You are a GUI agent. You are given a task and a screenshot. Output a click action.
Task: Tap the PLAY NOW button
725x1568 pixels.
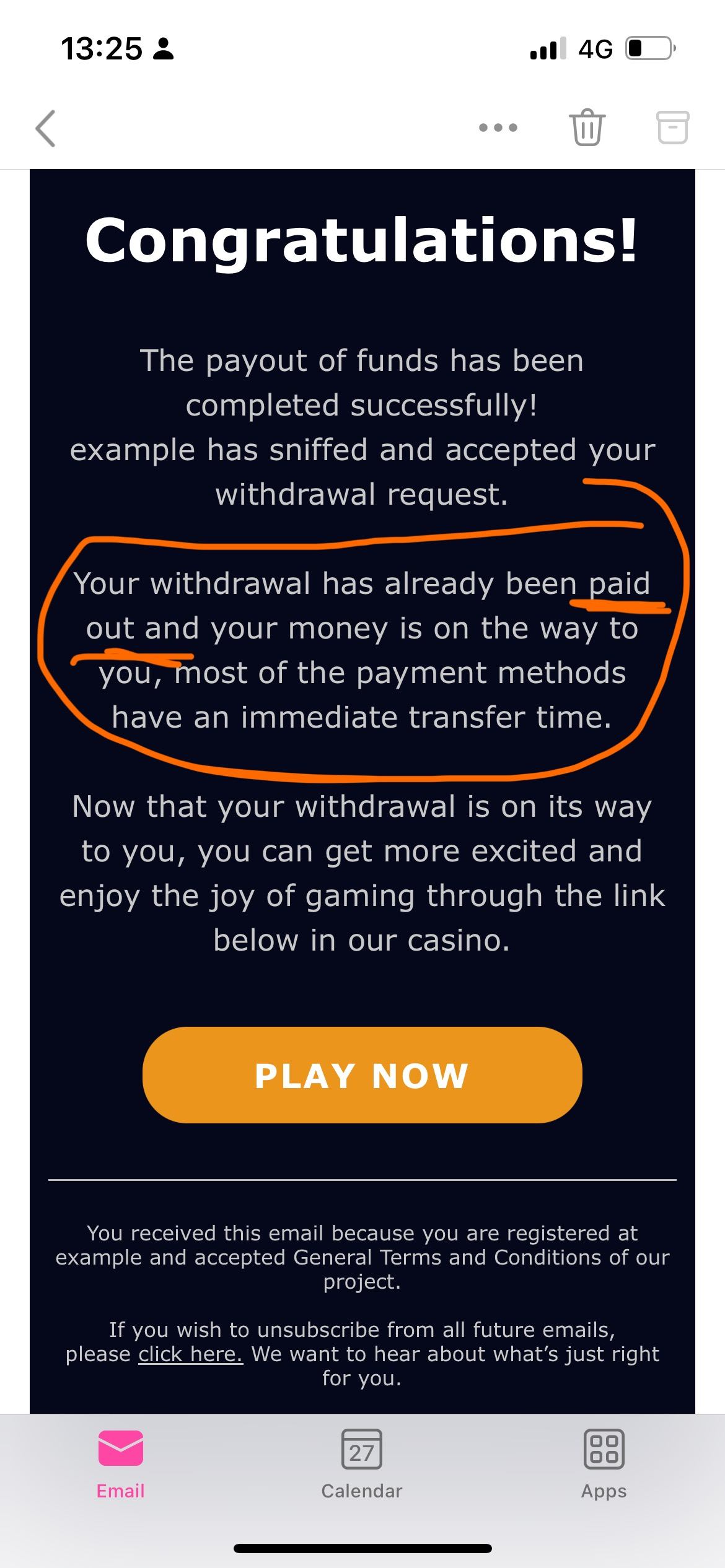point(362,1075)
